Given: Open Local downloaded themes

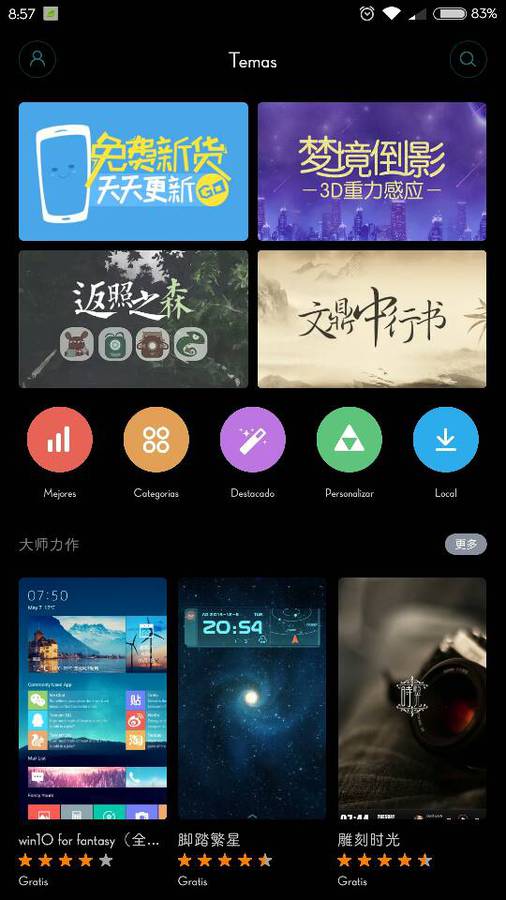Looking at the screenshot, I should (x=446, y=440).
